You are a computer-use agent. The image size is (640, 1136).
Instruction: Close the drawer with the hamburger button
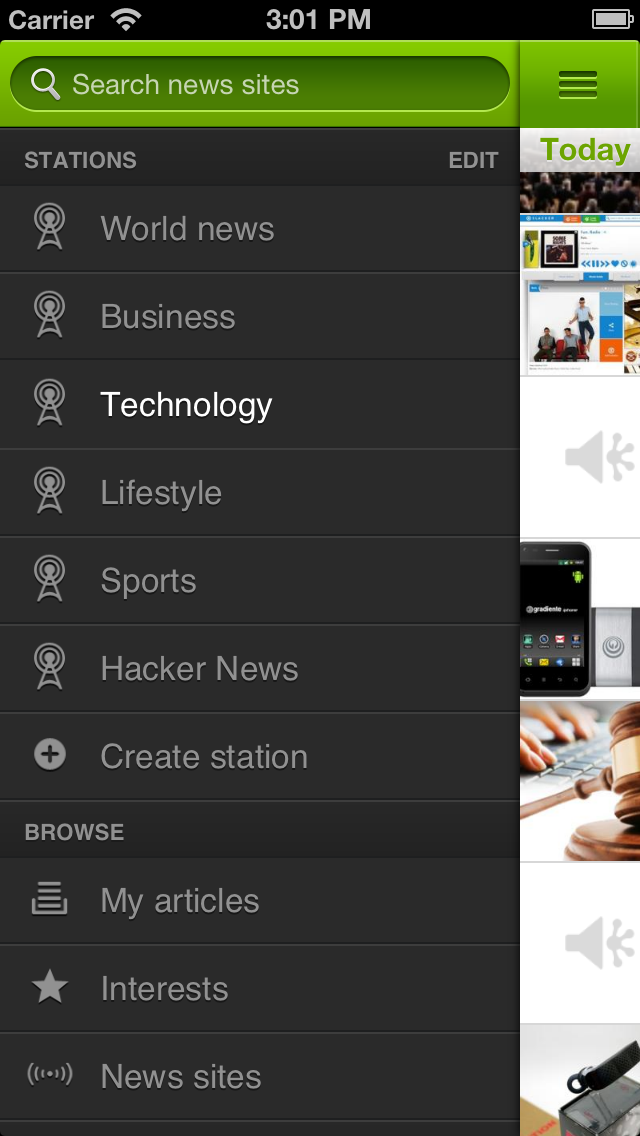(578, 85)
